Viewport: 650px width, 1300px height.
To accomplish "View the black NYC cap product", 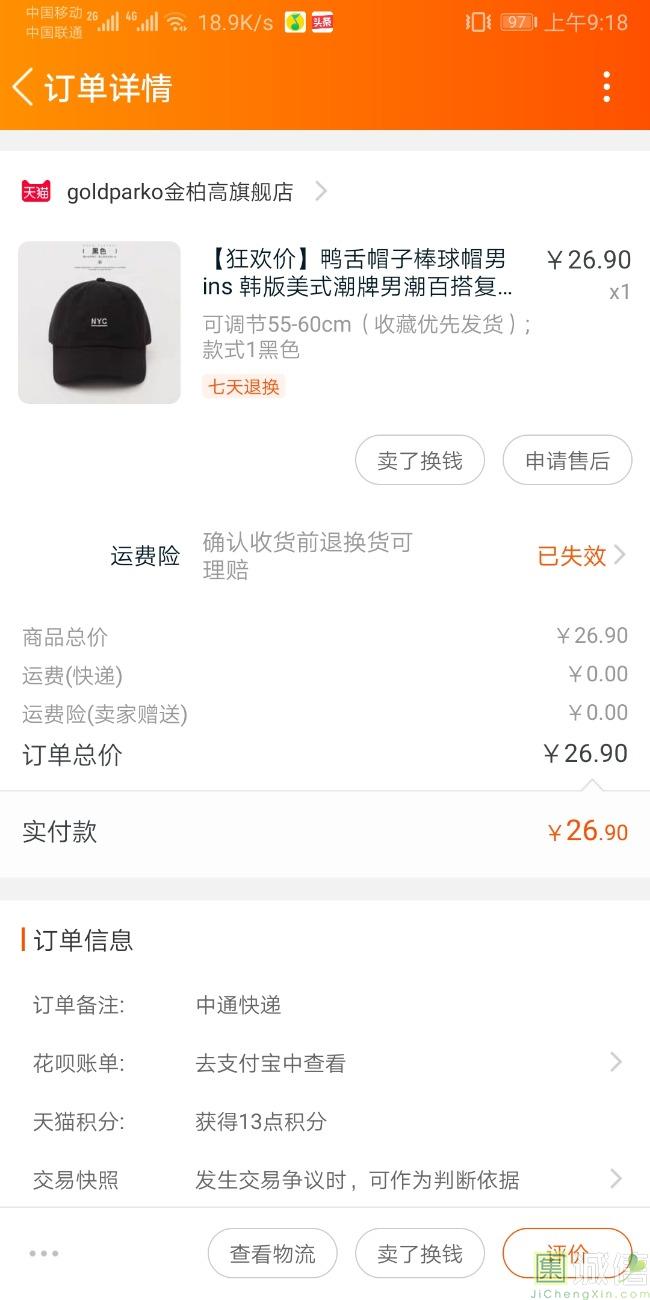I will (x=99, y=322).
